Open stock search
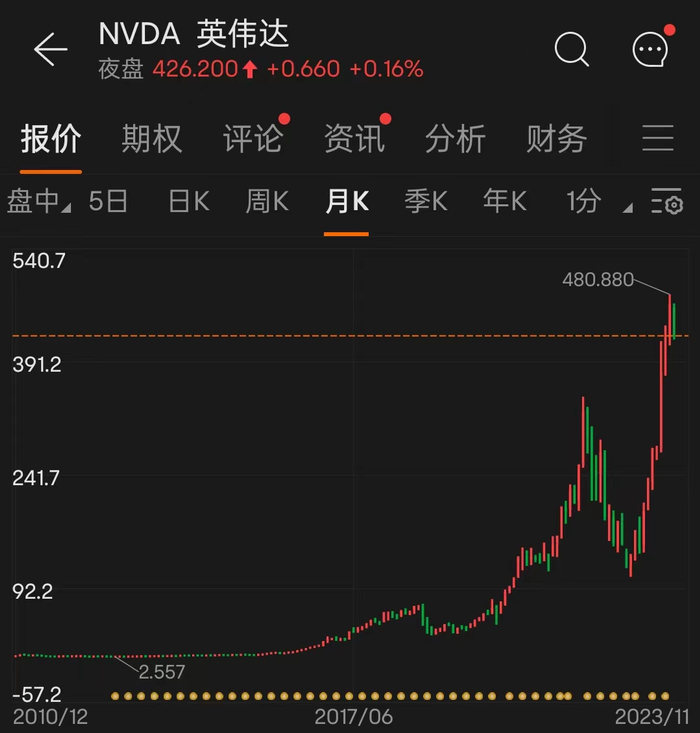The width and height of the screenshot is (700, 733). pos(571,49)
